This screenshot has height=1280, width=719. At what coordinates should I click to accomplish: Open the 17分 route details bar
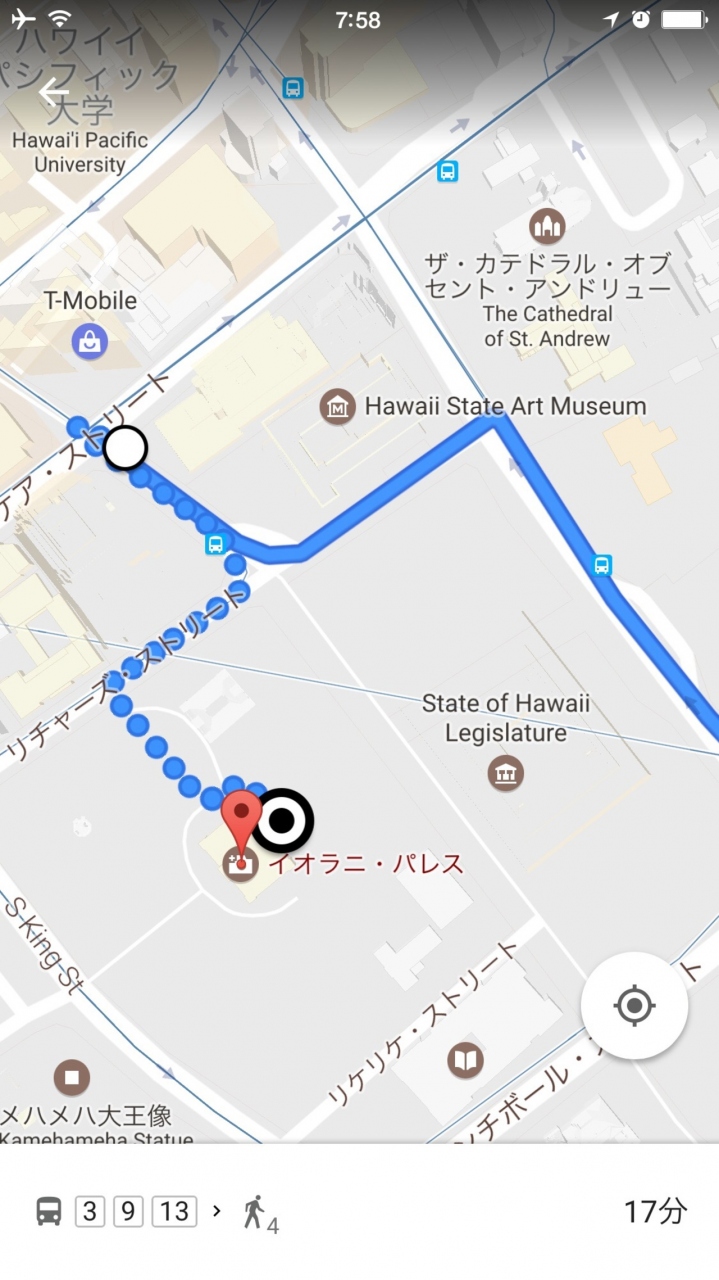coord(359,1211)
